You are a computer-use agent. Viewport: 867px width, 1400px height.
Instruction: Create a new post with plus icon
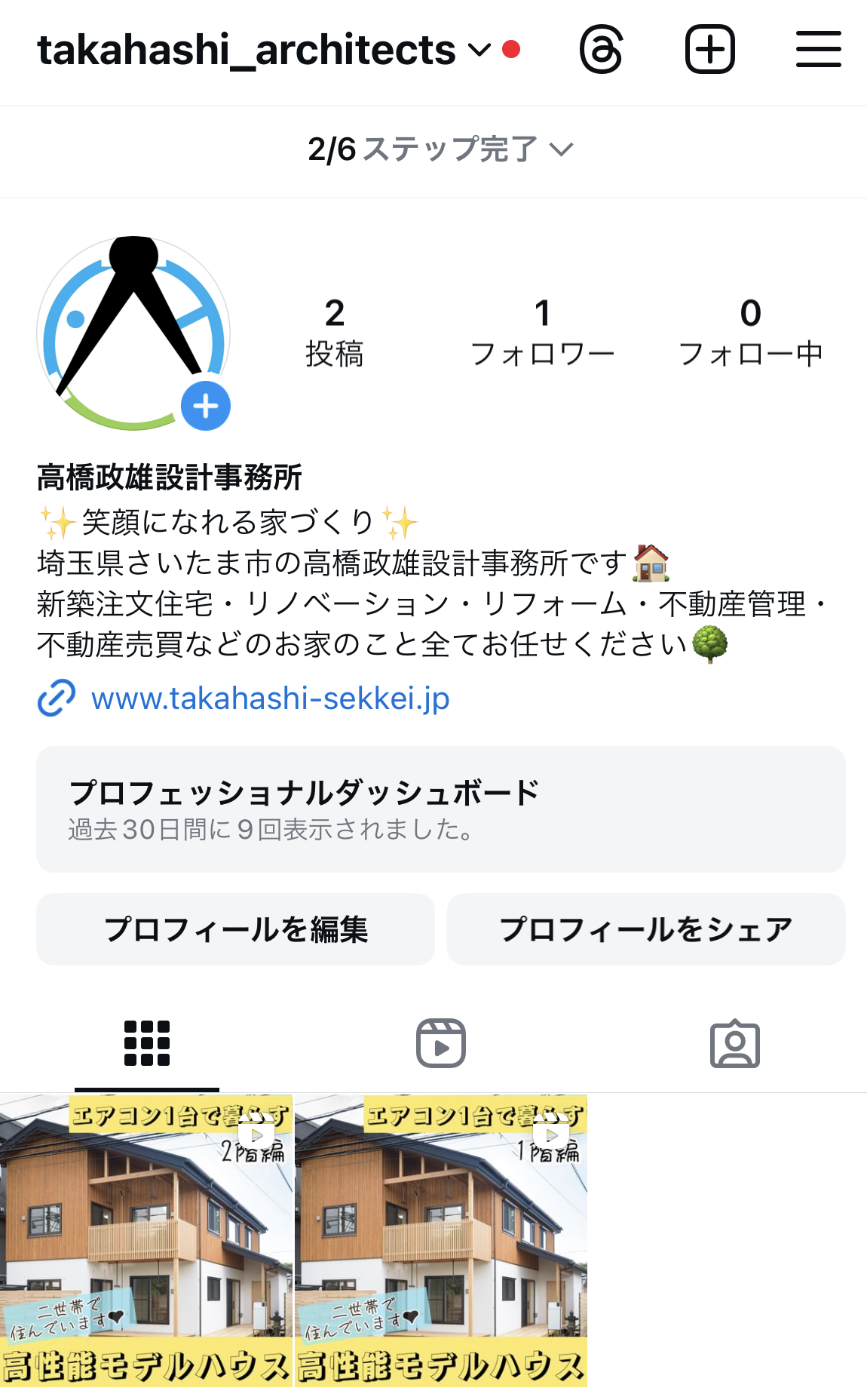pos(709,50)
